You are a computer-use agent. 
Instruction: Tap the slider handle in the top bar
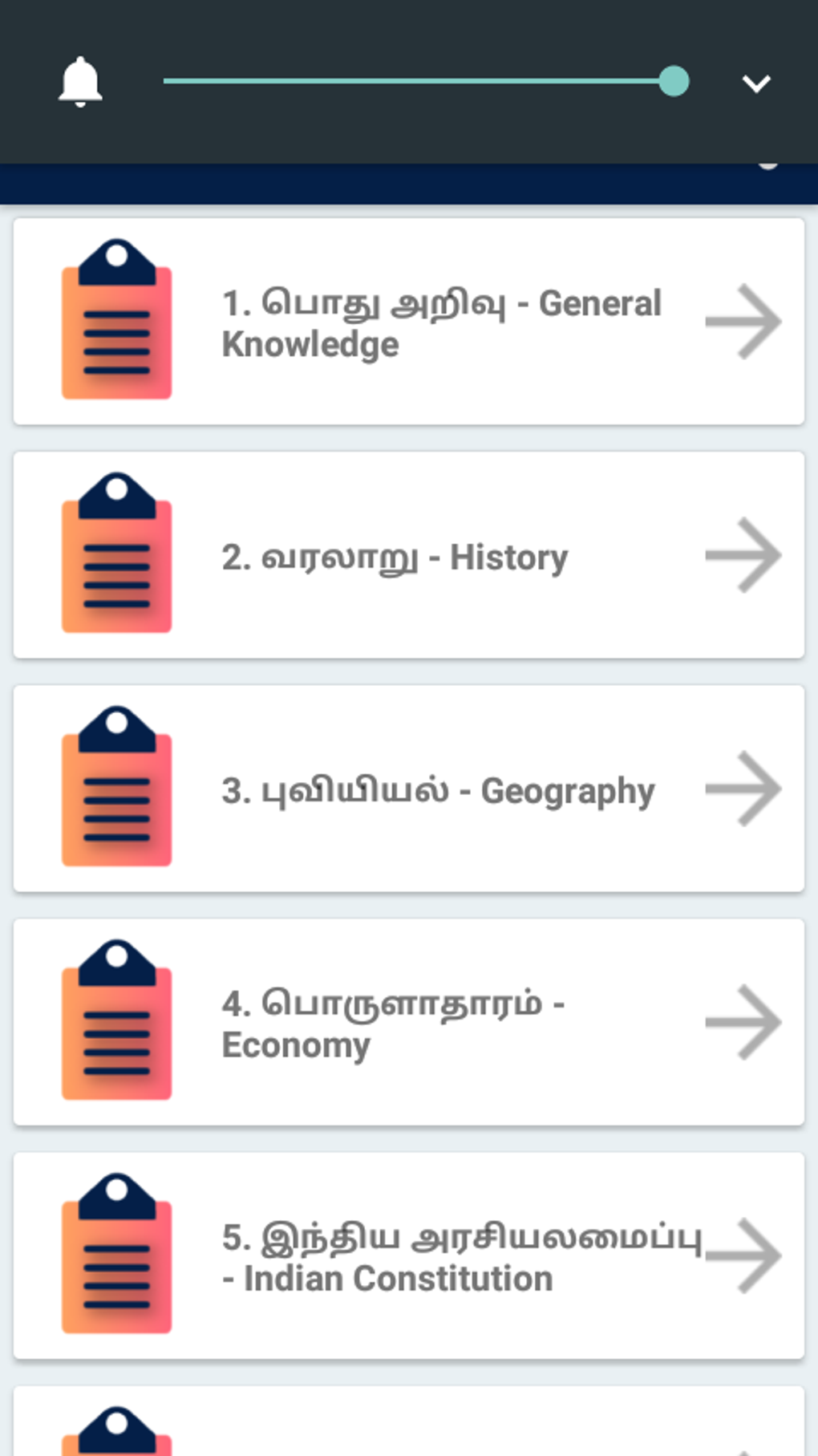tap(674, 82)
